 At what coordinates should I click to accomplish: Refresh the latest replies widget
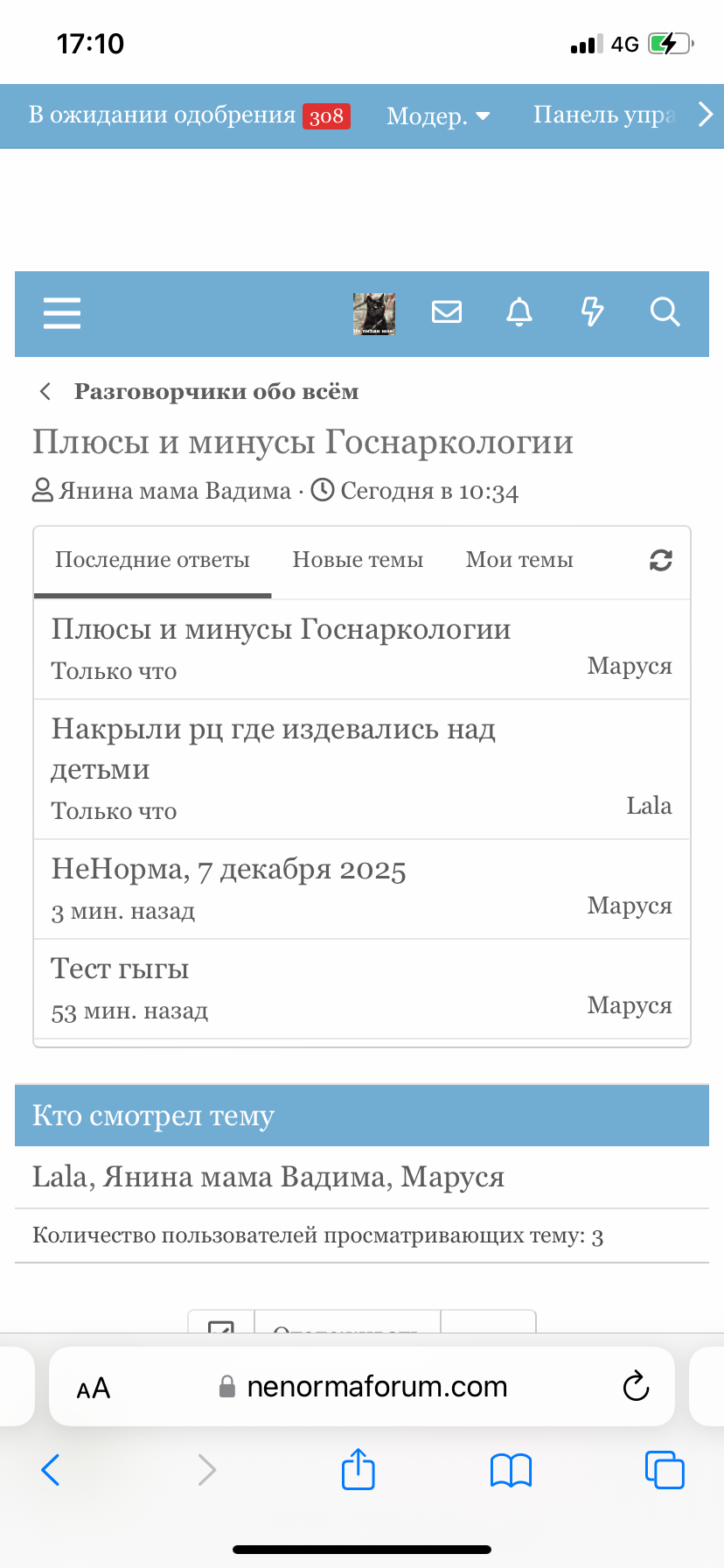pos(661,561)
